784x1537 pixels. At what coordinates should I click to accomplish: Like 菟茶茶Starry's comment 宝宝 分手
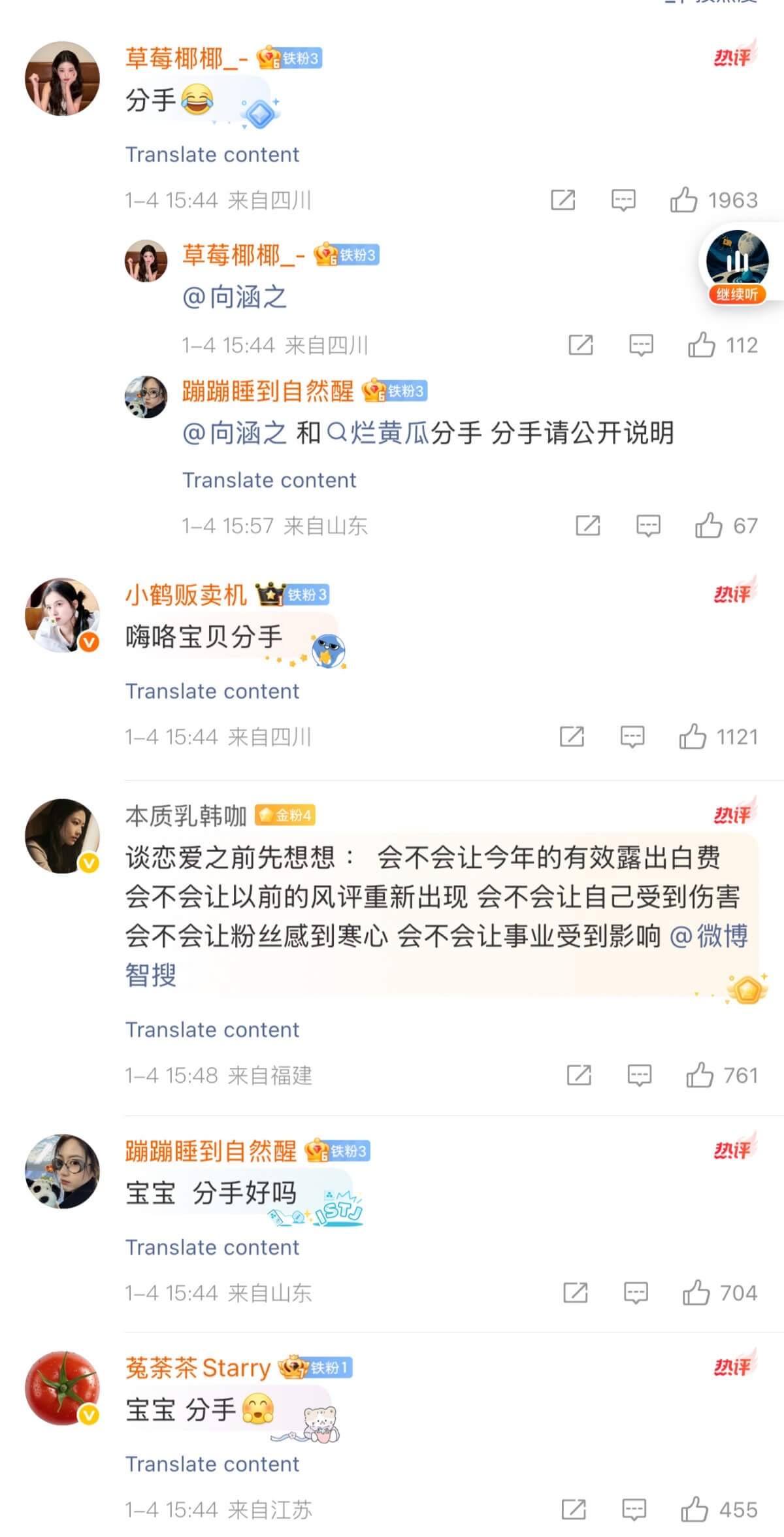694,1510
